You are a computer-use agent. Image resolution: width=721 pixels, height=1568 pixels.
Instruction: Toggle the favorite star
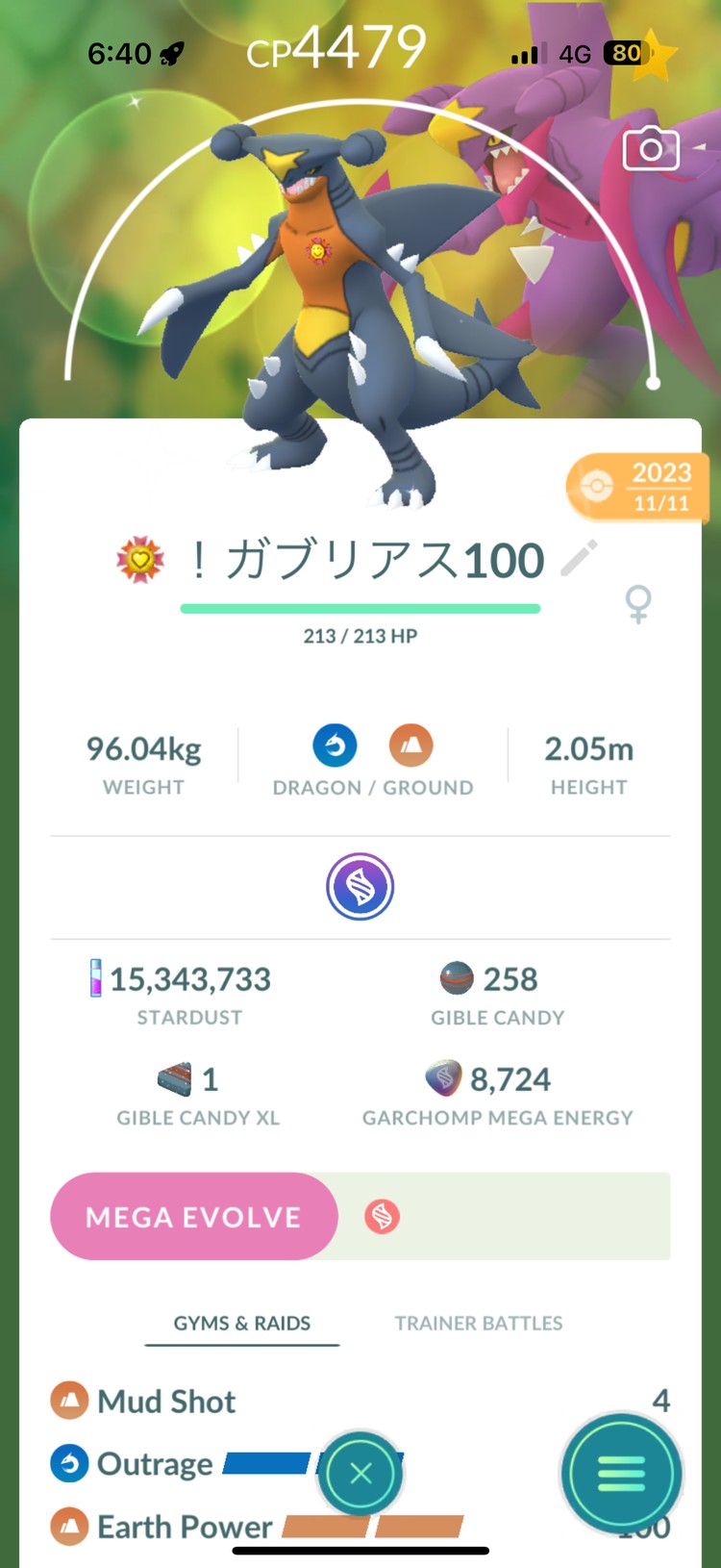pos(653,54)
